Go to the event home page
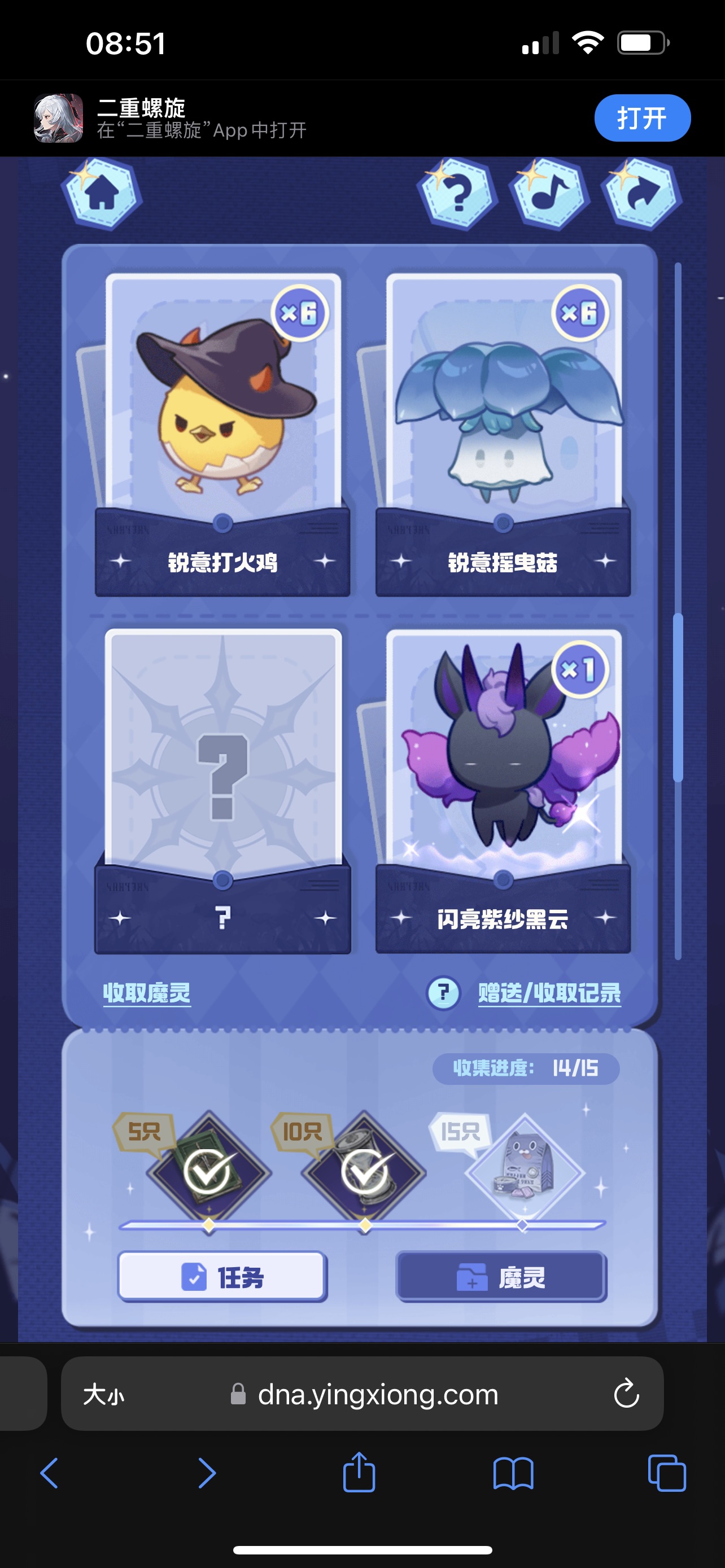 102,194
